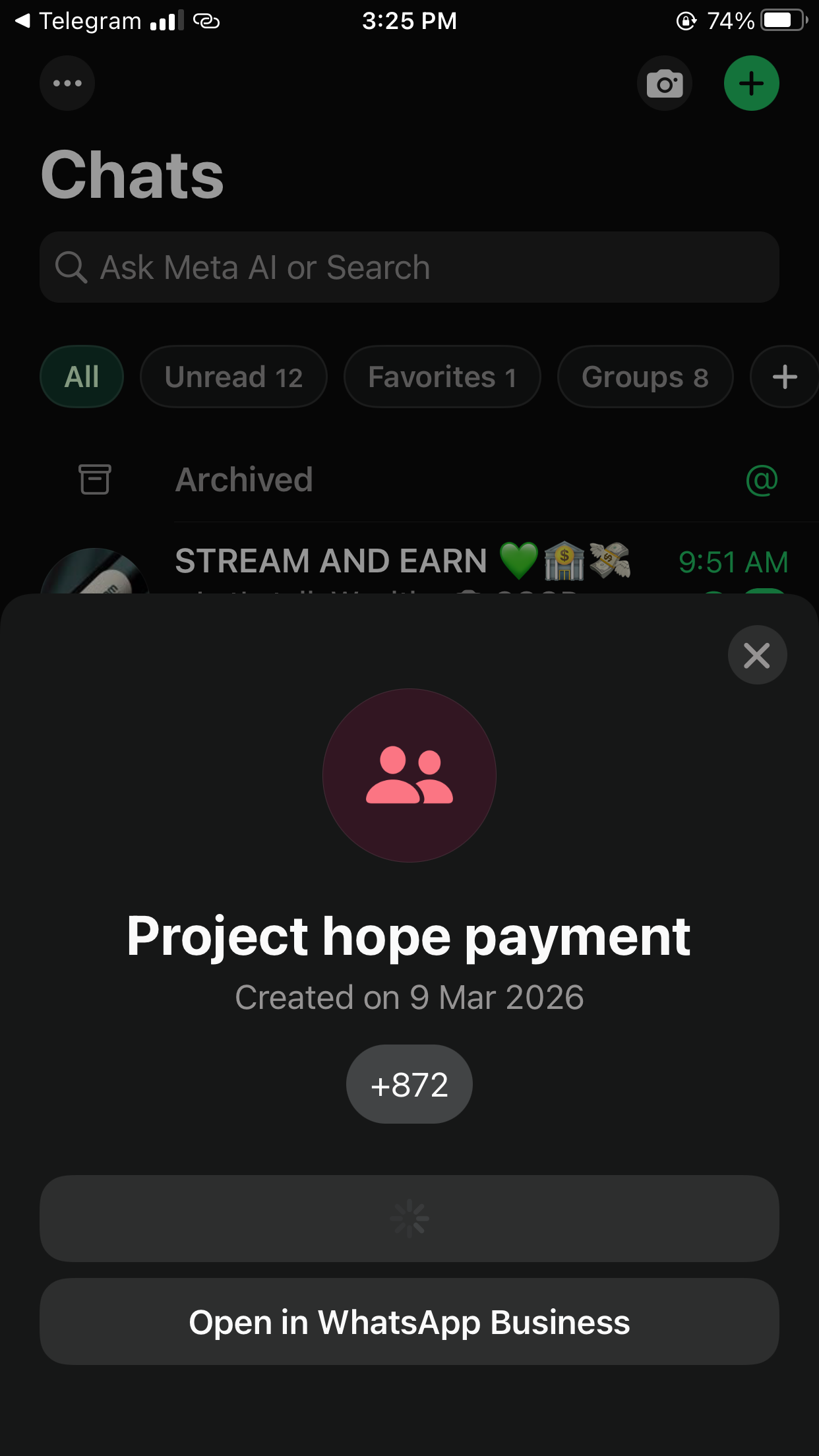This screenshot has height=1456, width=819.
Task: View the +872 members chip
Action: coord(409,1085)
